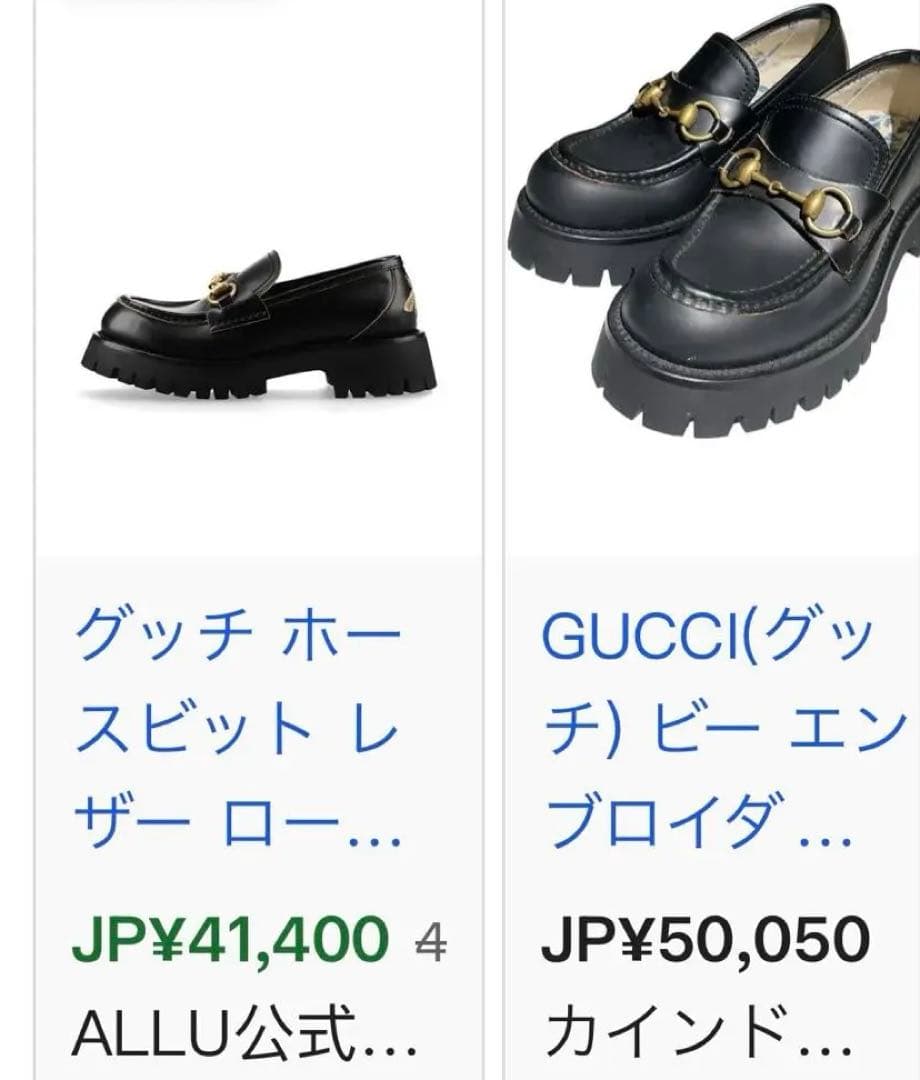Open details for the left shopping result
Image resolution: width=920 pixels, height=1080 pixels.
230,540
